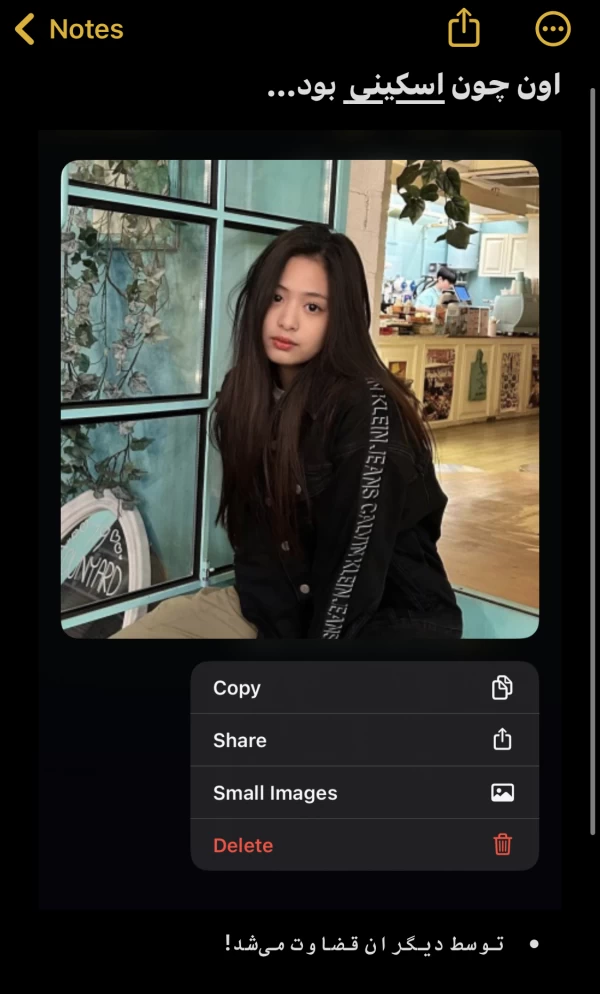The image size is (600, 994).
Task: Choose Share in the context menu
Action: (364, 740)
